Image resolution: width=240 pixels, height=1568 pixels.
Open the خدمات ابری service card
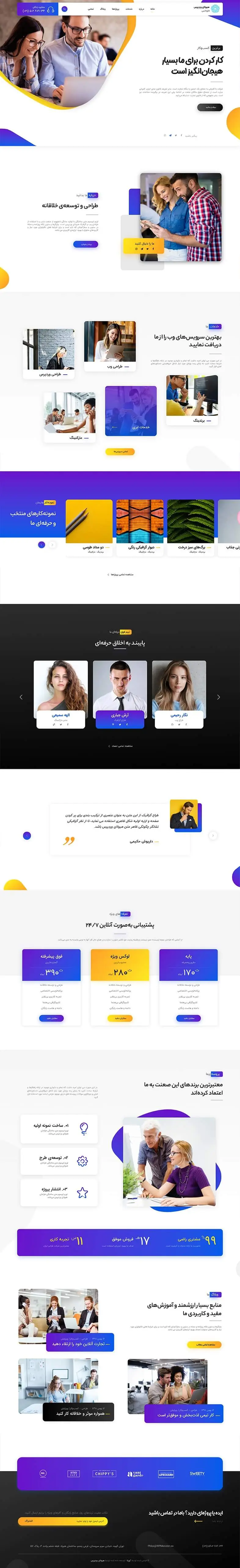[x=131, y=413]
